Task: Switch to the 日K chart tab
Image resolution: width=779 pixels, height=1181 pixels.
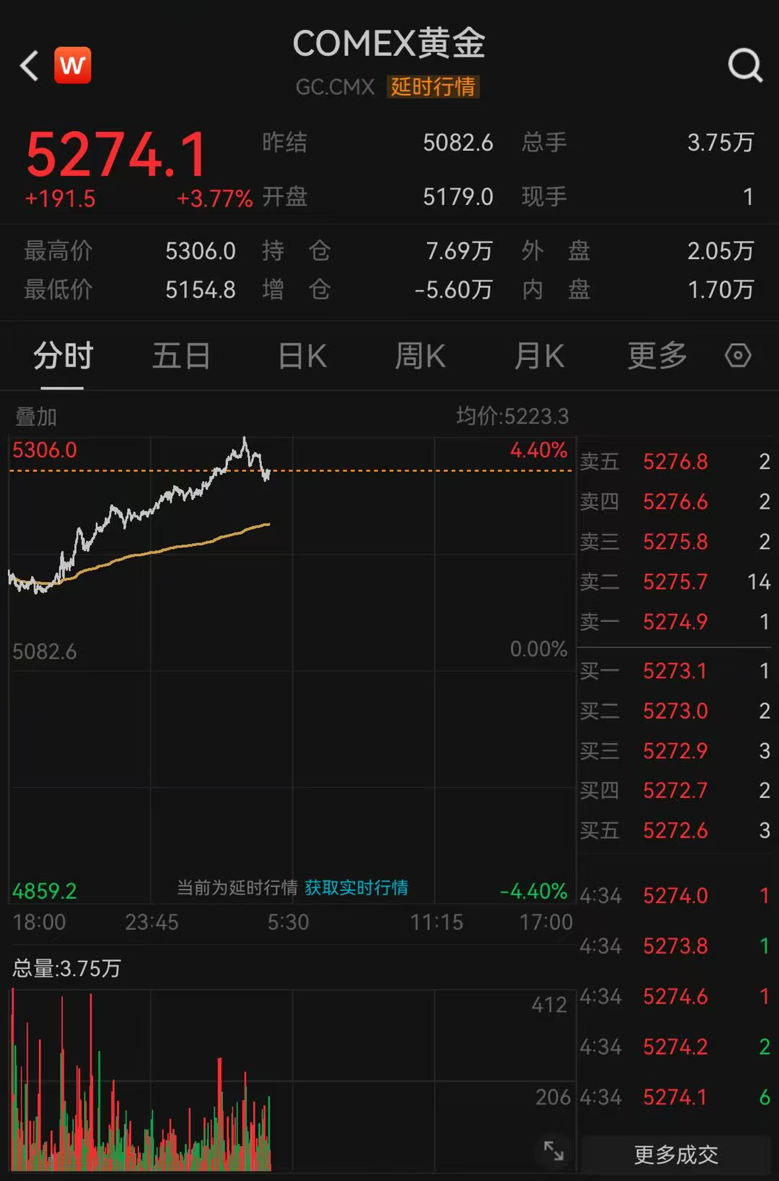Action: tap(300, 356)
